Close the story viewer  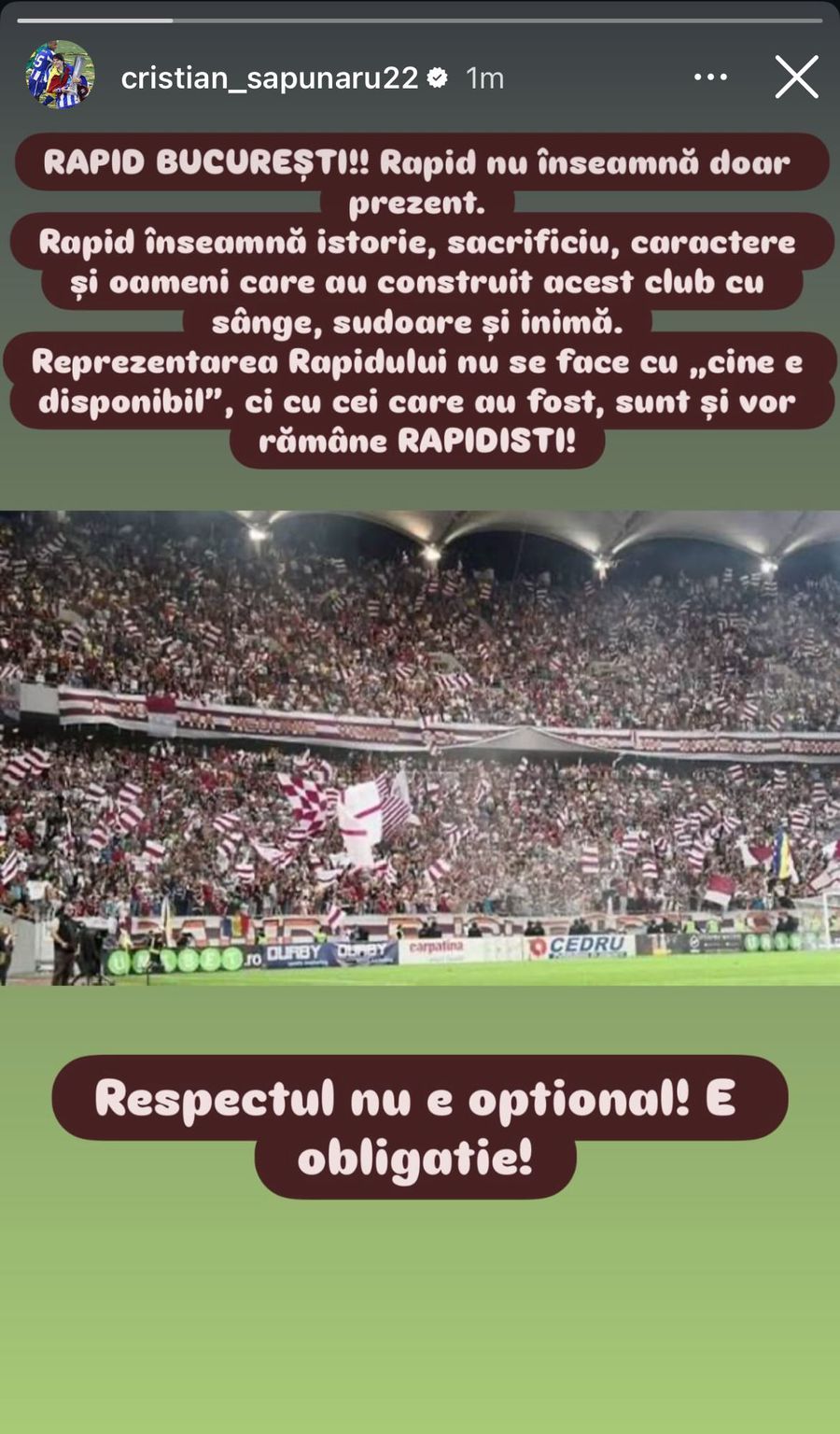point(796,77)
